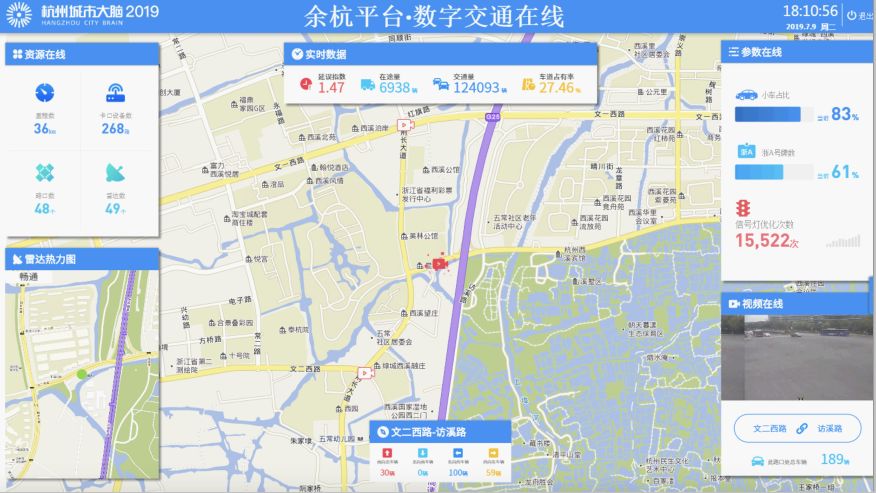Open the 雷达热力图 mini map
Screen dimensions: 876x493
click(x=82, y=375)
